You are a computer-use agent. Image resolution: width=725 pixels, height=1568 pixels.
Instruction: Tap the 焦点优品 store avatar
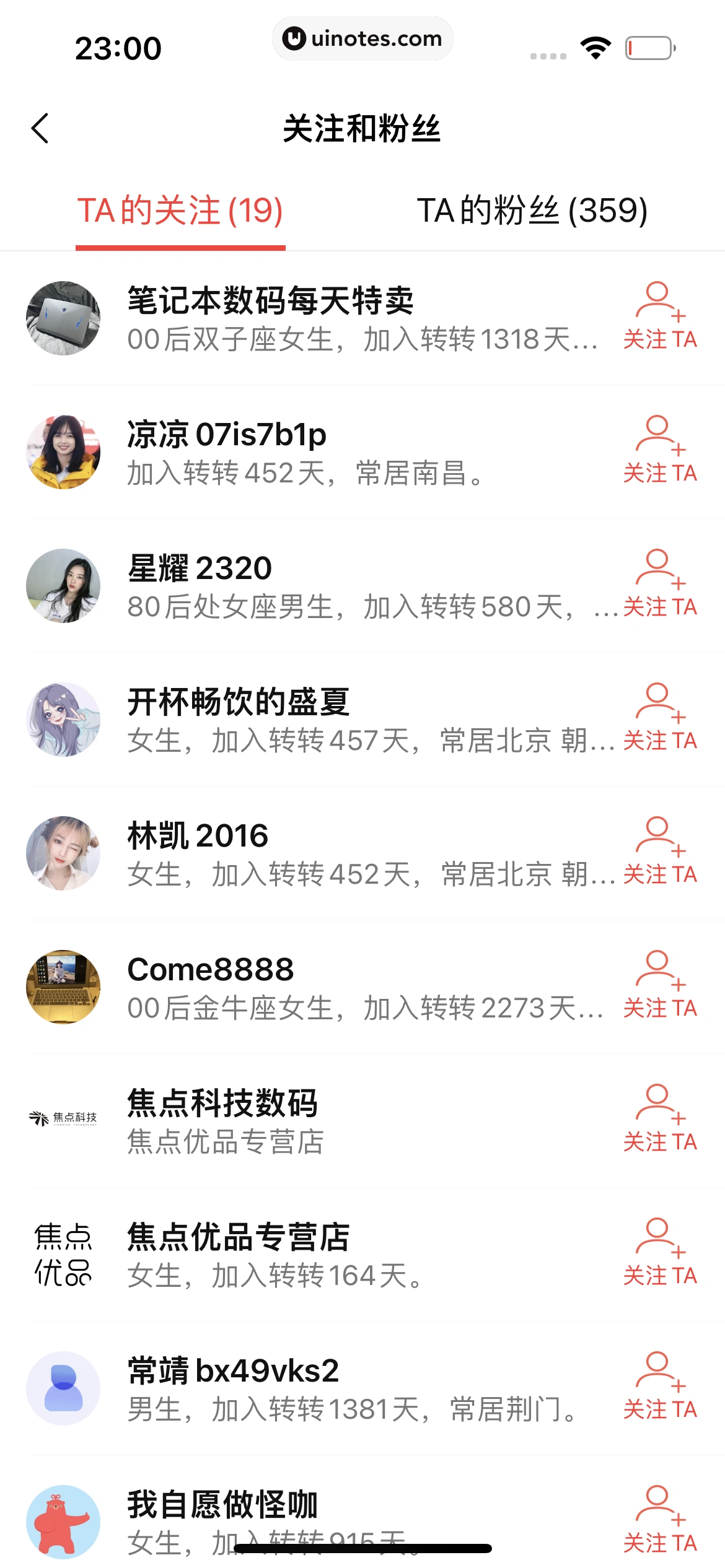pyautogui.click(x=63, y=1254)
